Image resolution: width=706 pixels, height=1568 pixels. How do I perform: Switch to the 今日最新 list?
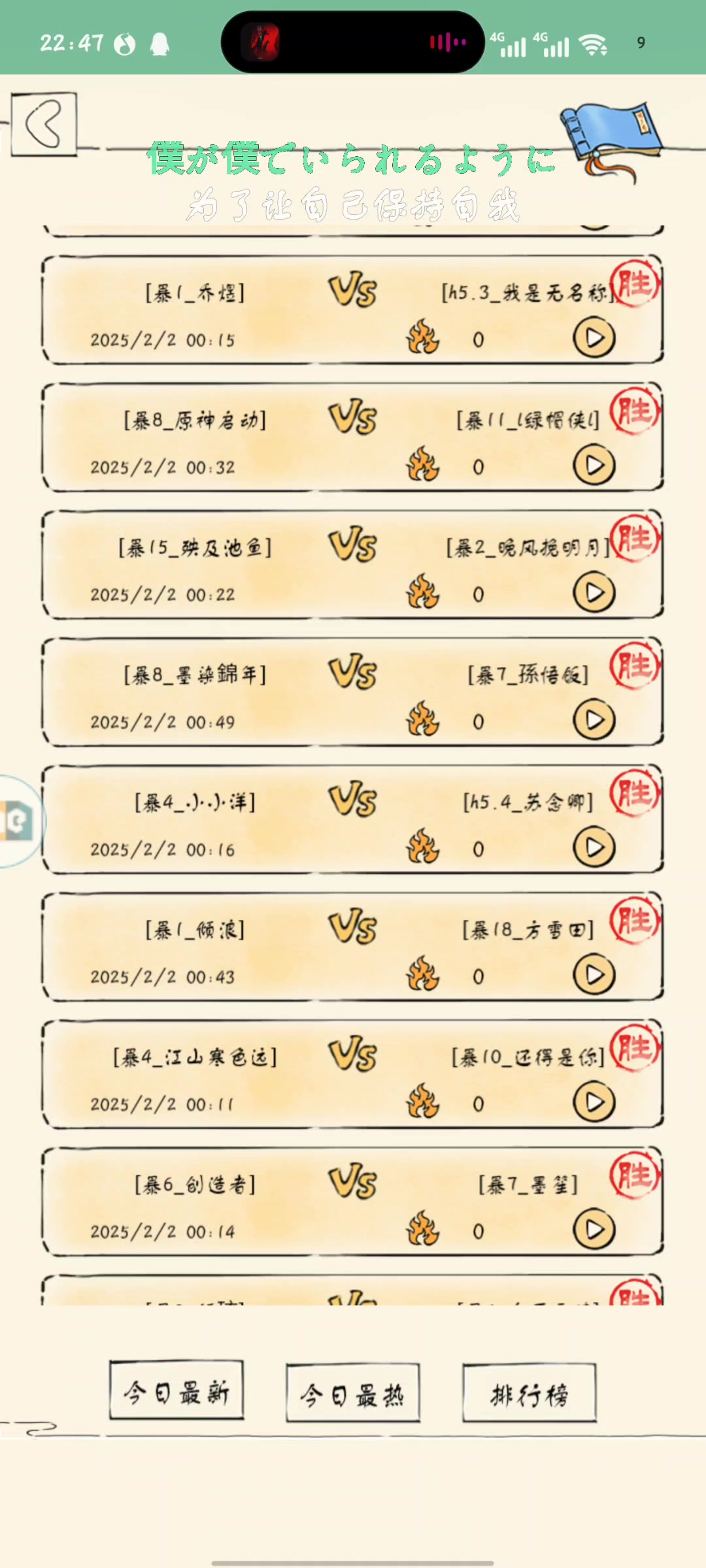176,1391
